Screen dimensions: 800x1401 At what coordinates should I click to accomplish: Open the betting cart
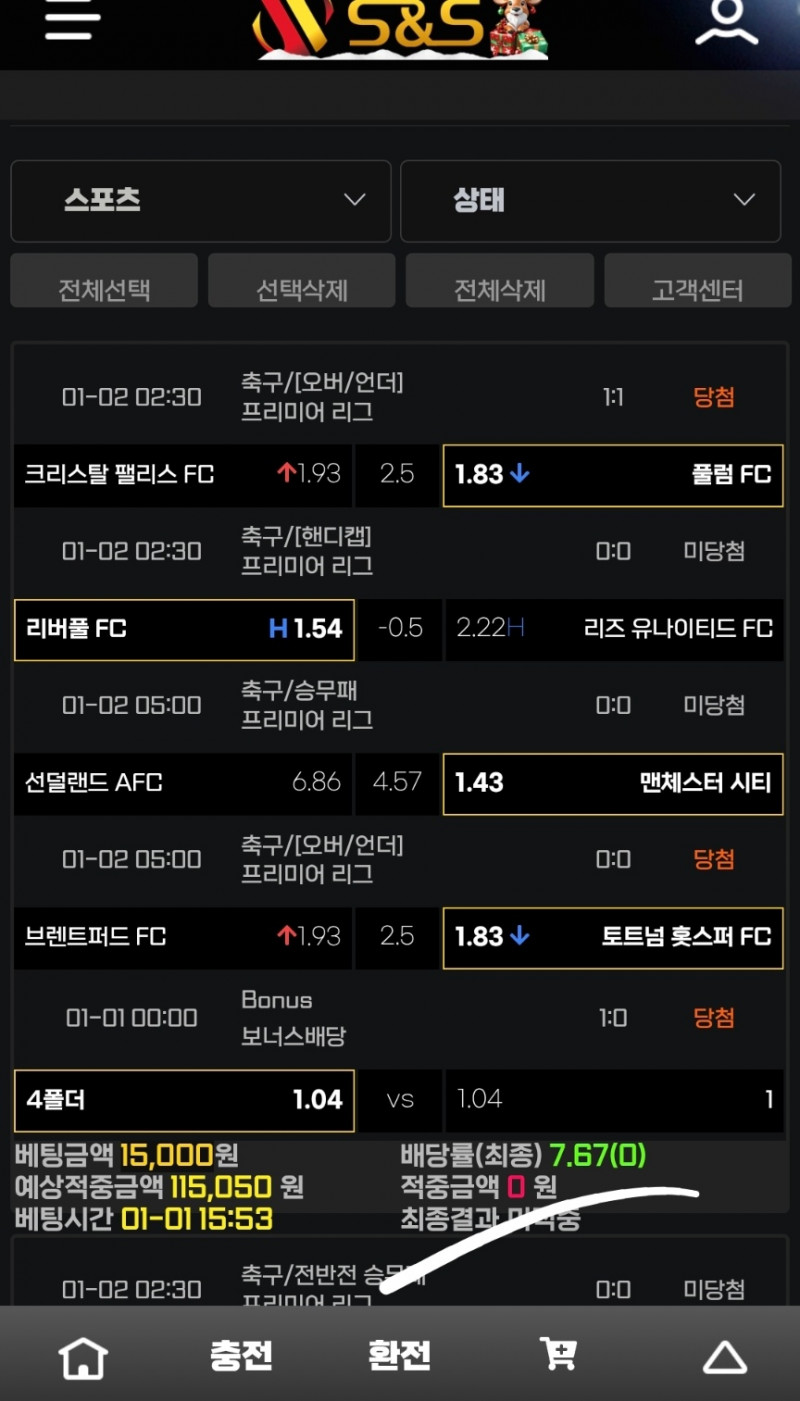pyautogui.click(x=559, y=1354)
